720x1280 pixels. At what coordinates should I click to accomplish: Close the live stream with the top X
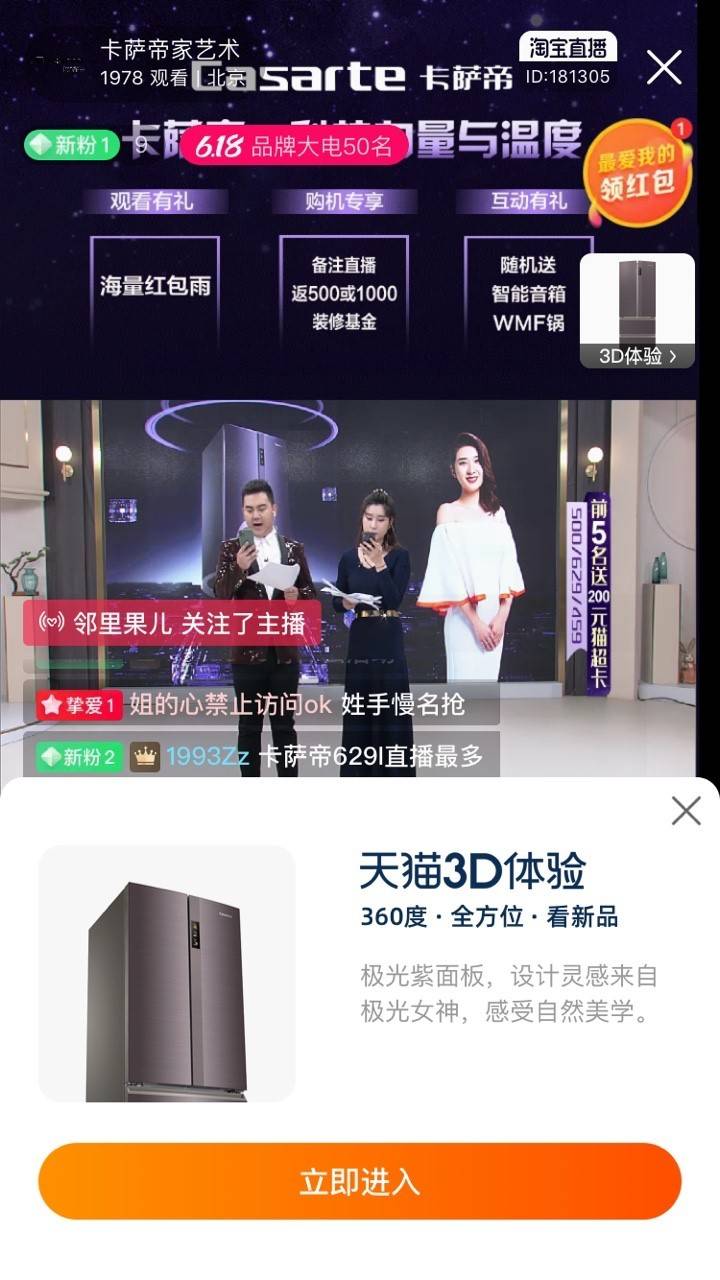click(x=664, y=68)
